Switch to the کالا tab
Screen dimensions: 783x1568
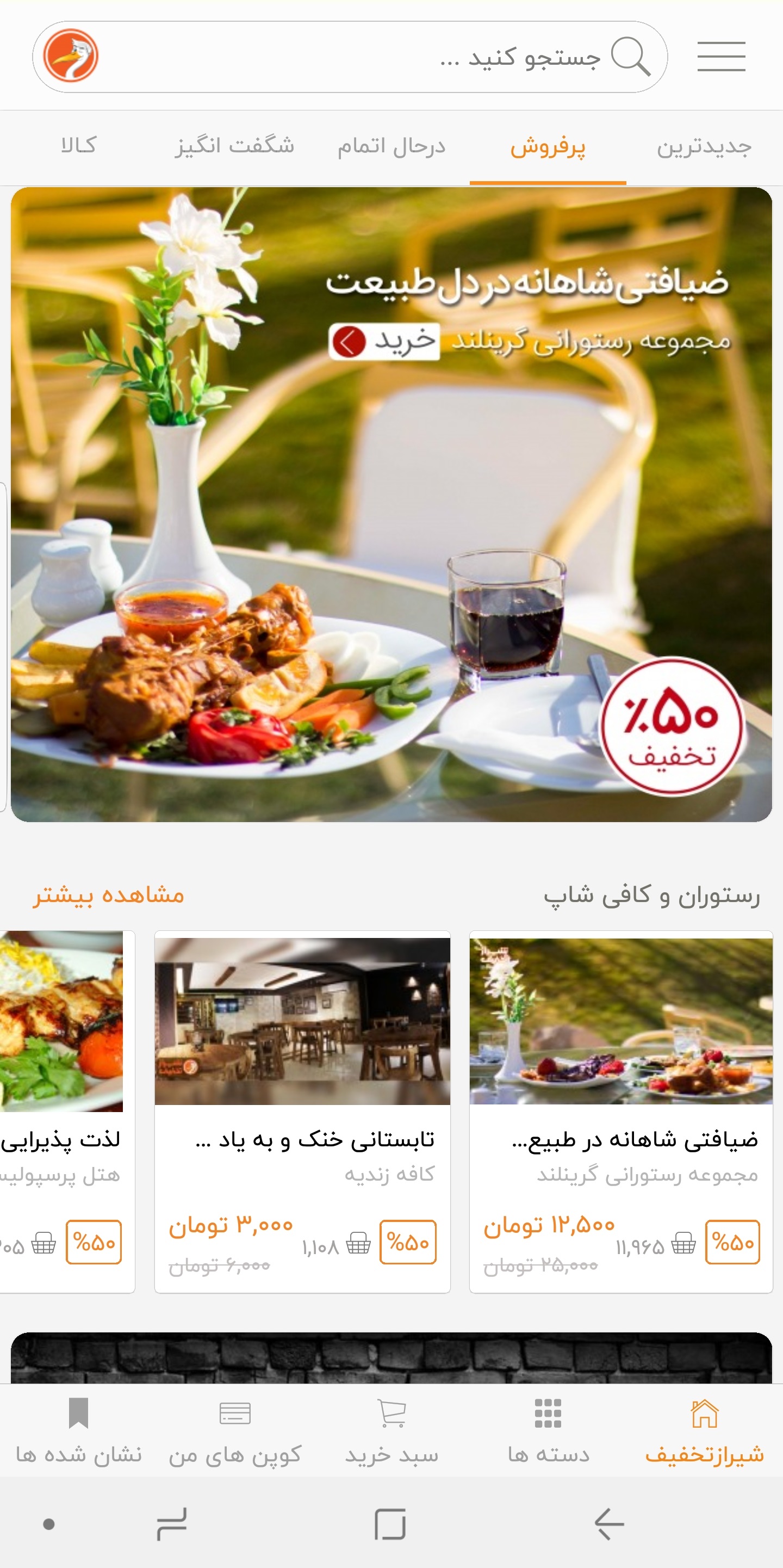pos(78,147)
